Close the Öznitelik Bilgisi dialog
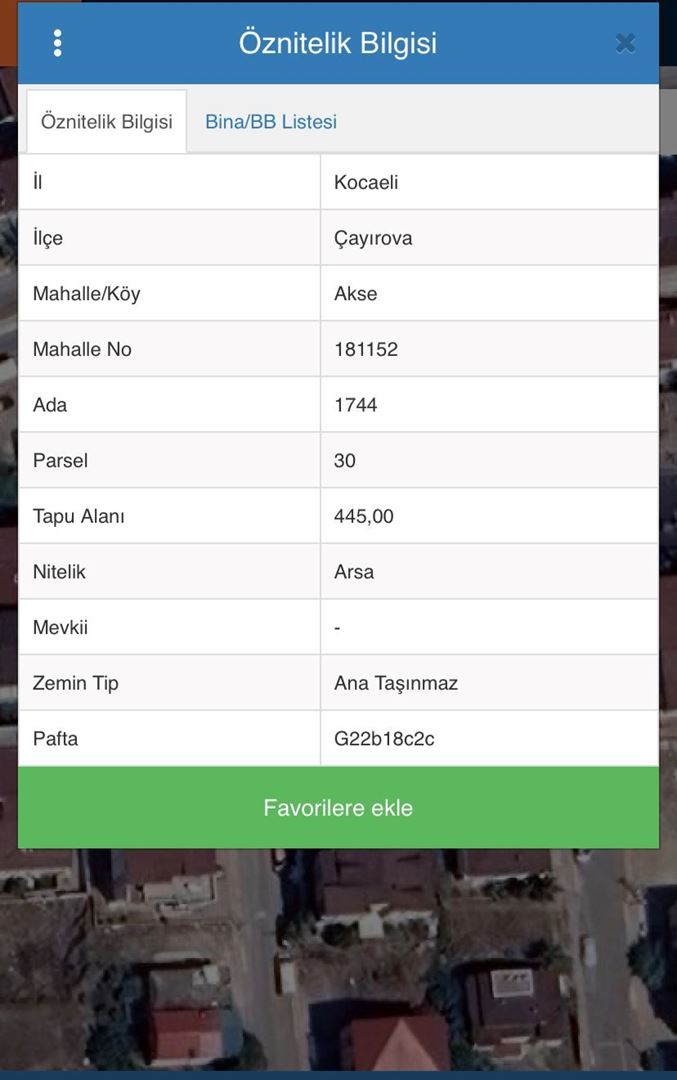677x1080 pixels. click(625, 43)
